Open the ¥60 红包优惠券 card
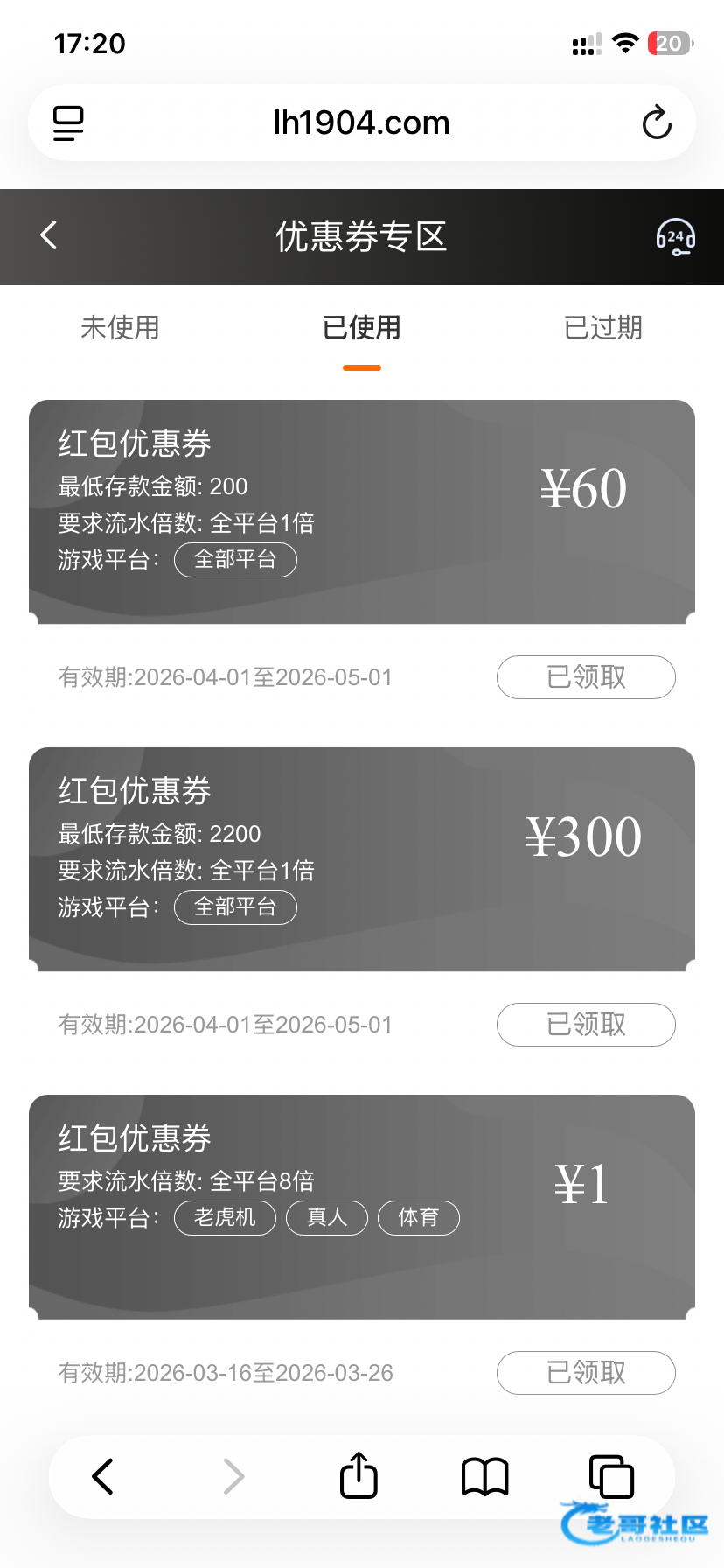724x1568 pixels. click(361, 512)
